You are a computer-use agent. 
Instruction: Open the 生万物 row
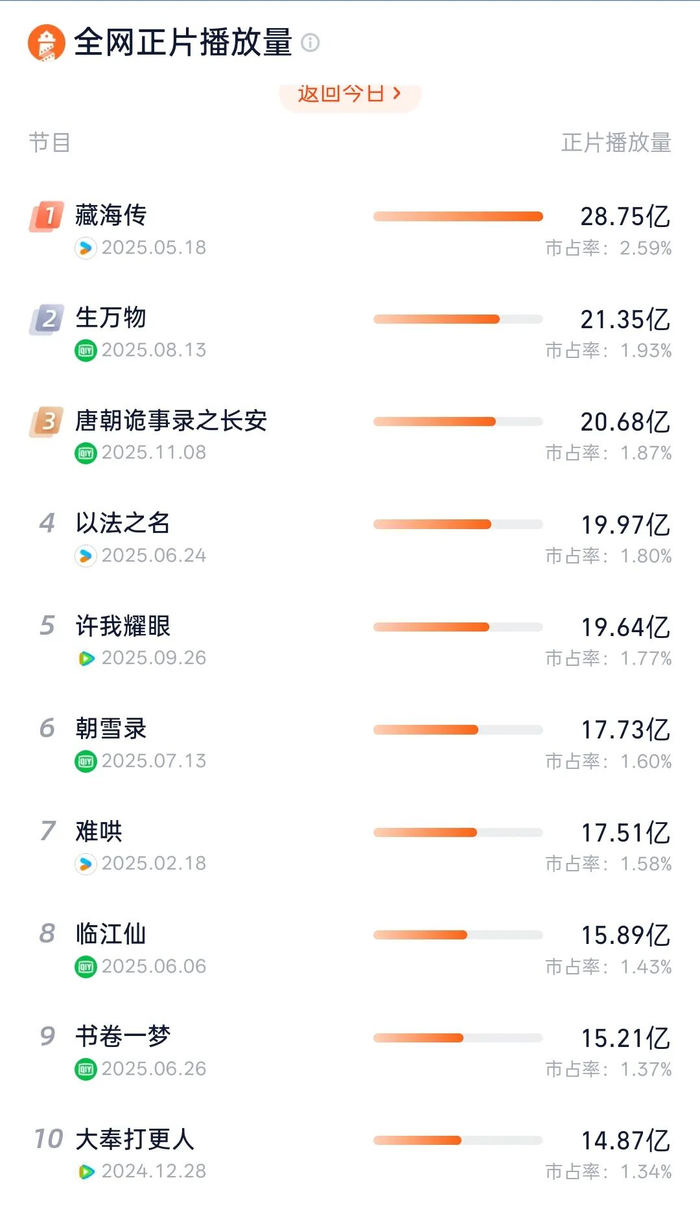pos(350,334)
